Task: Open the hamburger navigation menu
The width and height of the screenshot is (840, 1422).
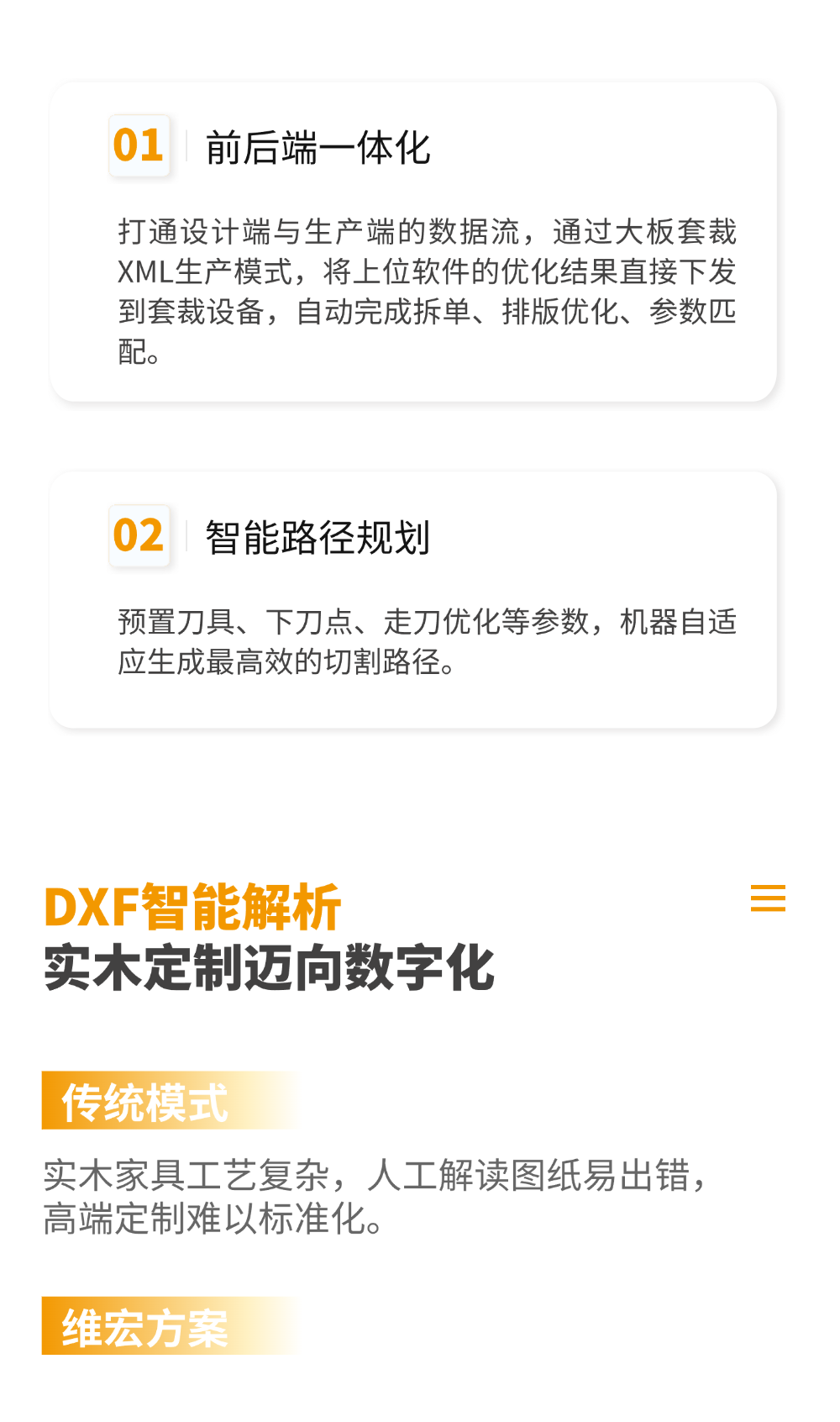Action: point(767,898)
